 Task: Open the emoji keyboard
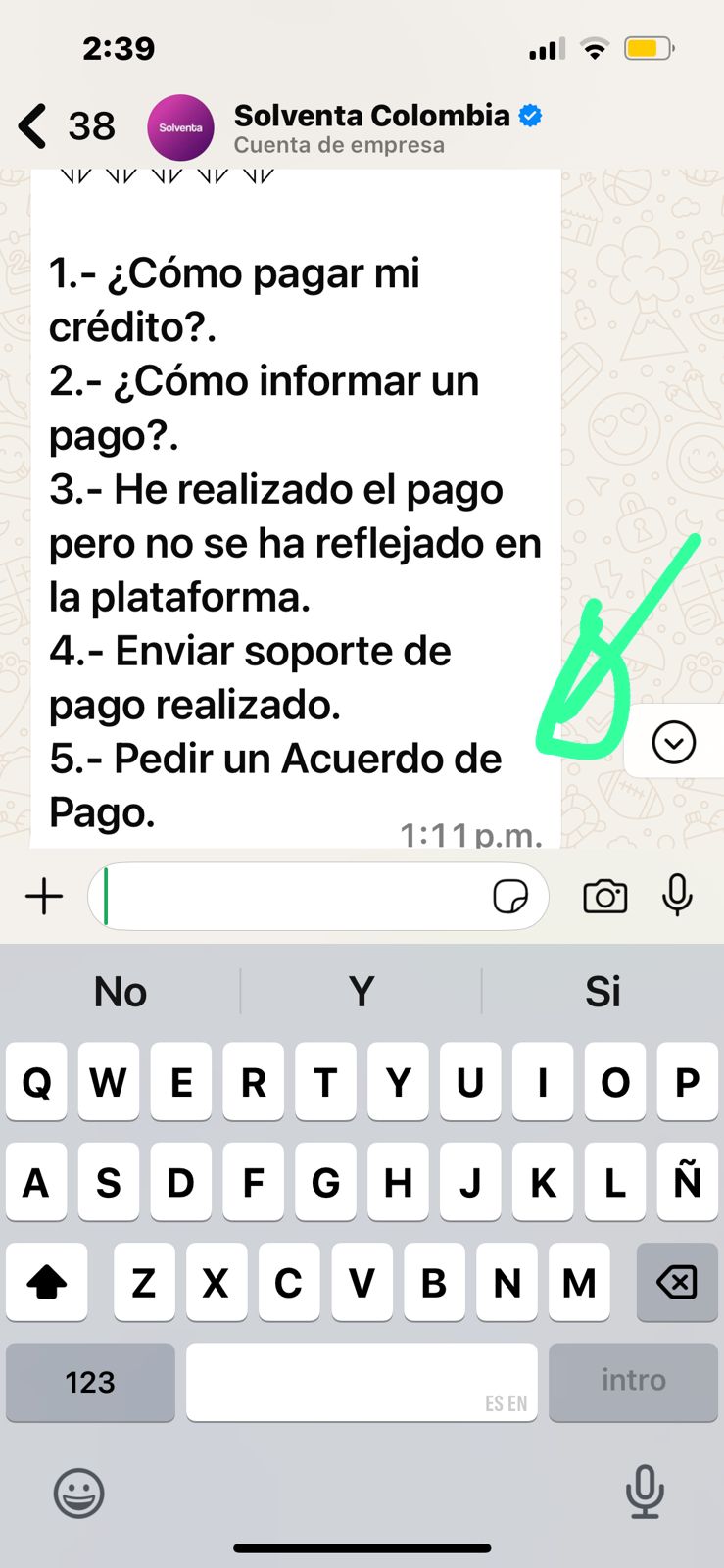78,1494
